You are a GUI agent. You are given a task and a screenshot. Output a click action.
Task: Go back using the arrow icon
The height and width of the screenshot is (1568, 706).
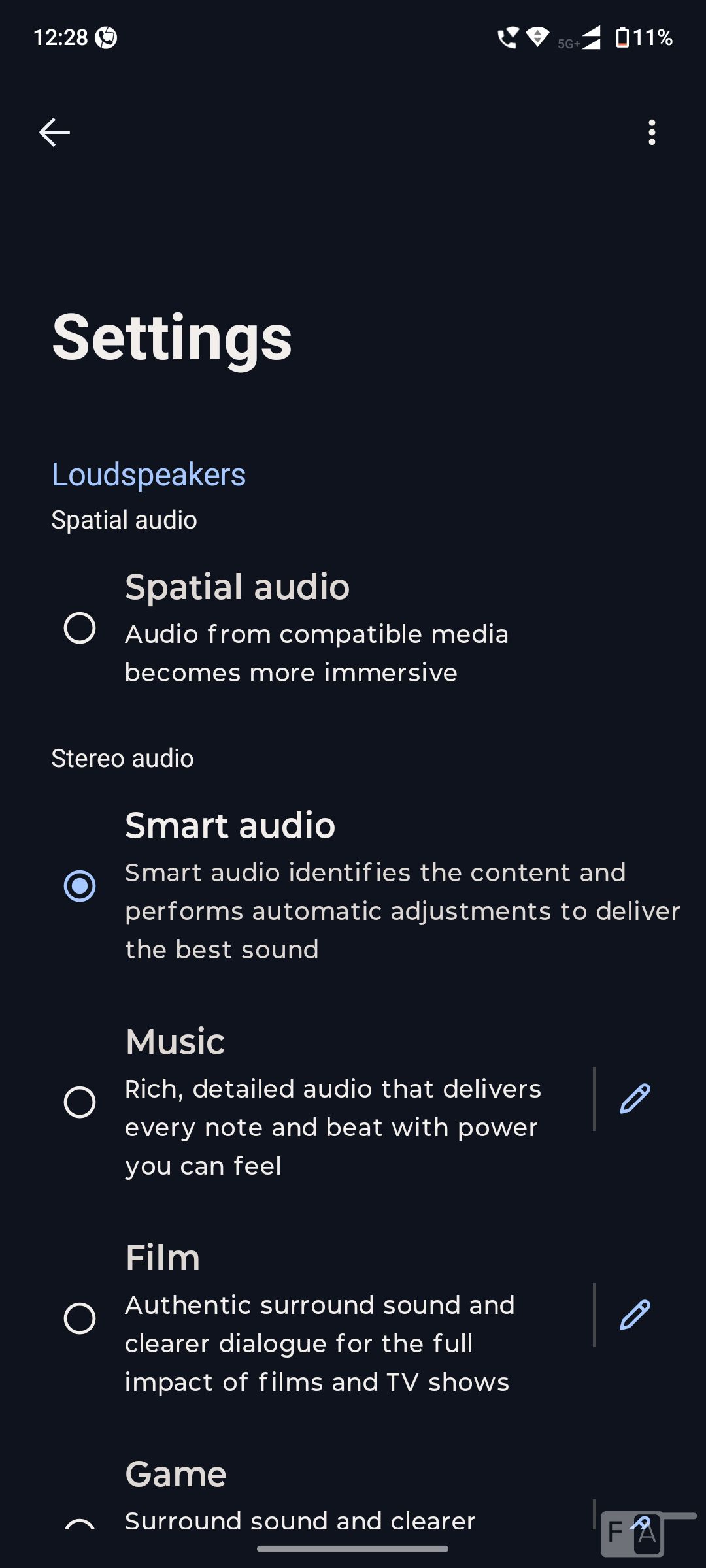click(x=54, y=132)
